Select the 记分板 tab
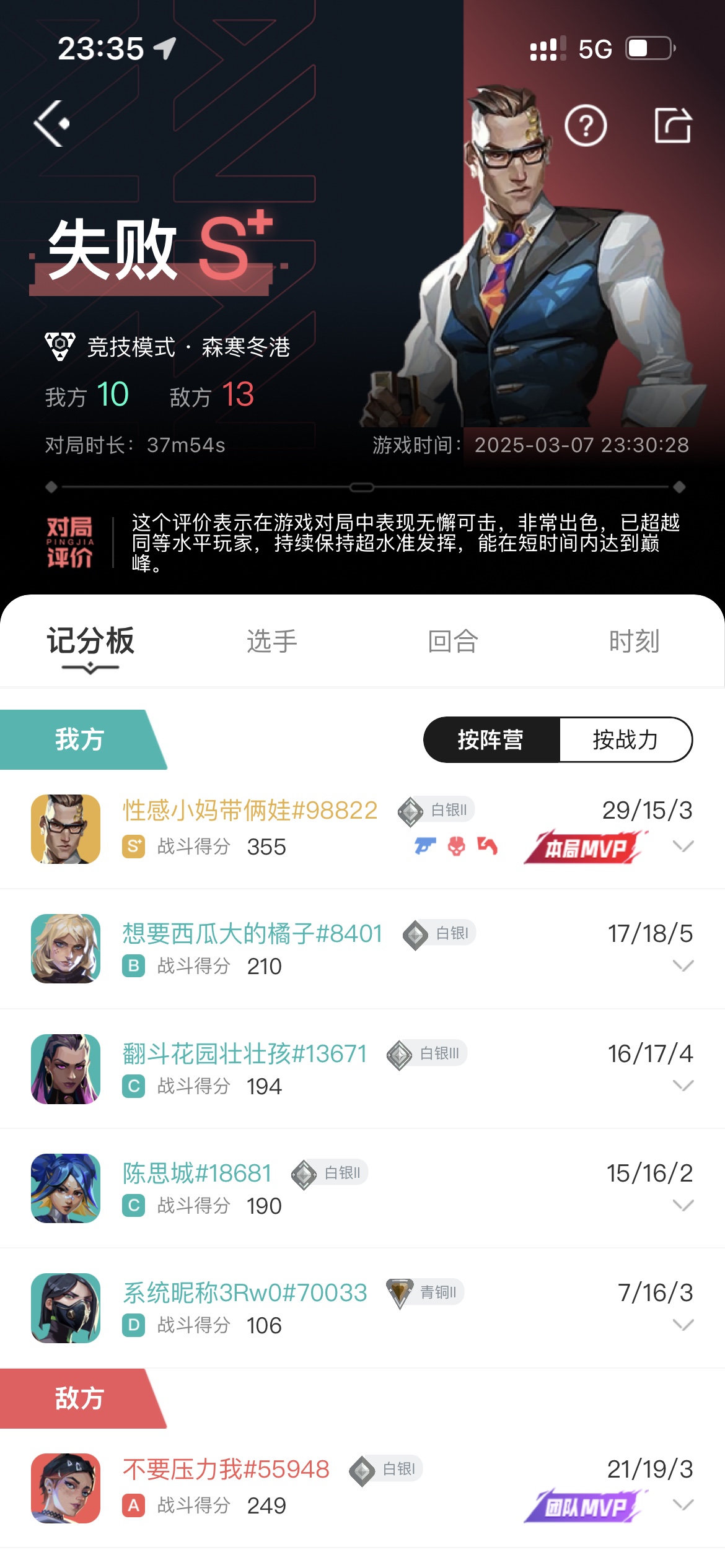 point(90,642)
